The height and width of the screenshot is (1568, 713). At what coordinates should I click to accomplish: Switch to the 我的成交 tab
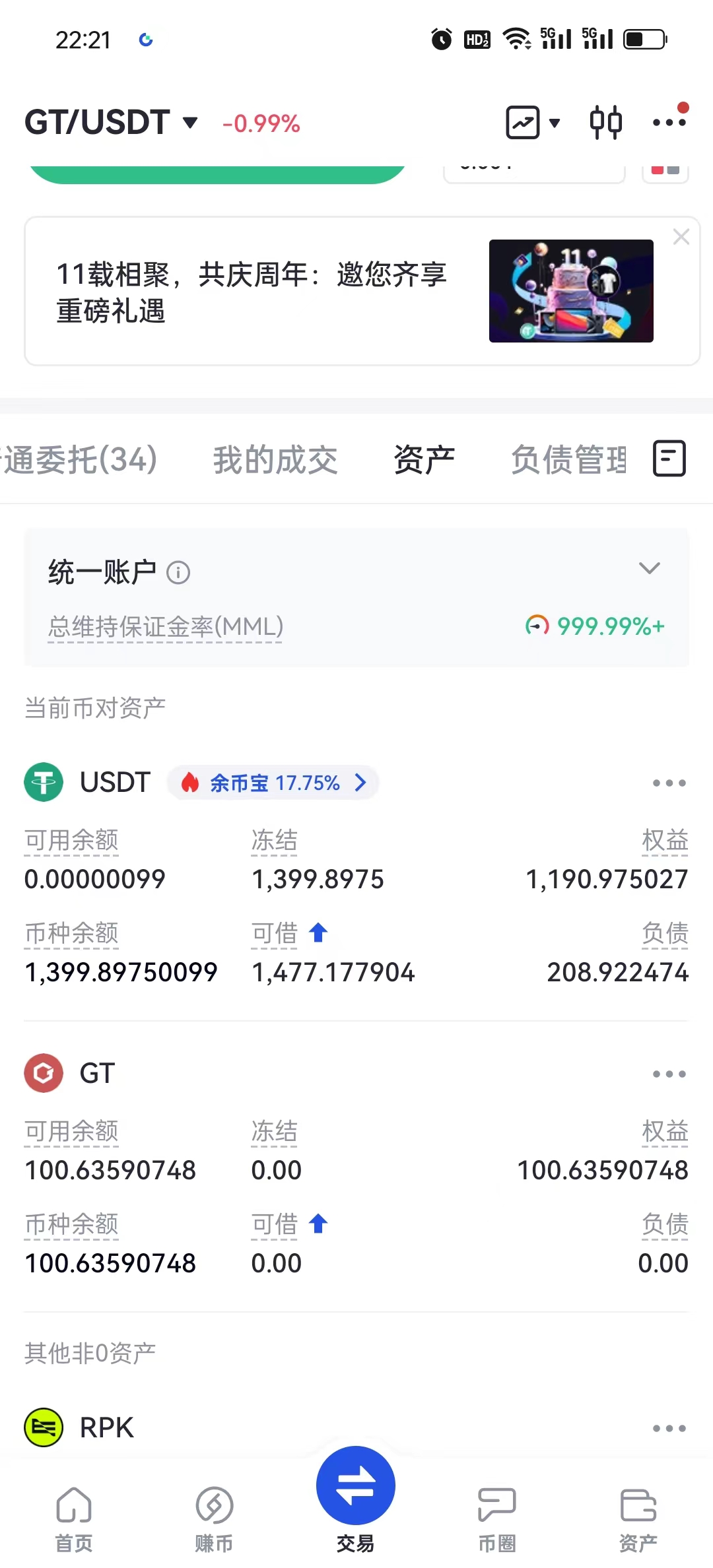click(275, 460)
